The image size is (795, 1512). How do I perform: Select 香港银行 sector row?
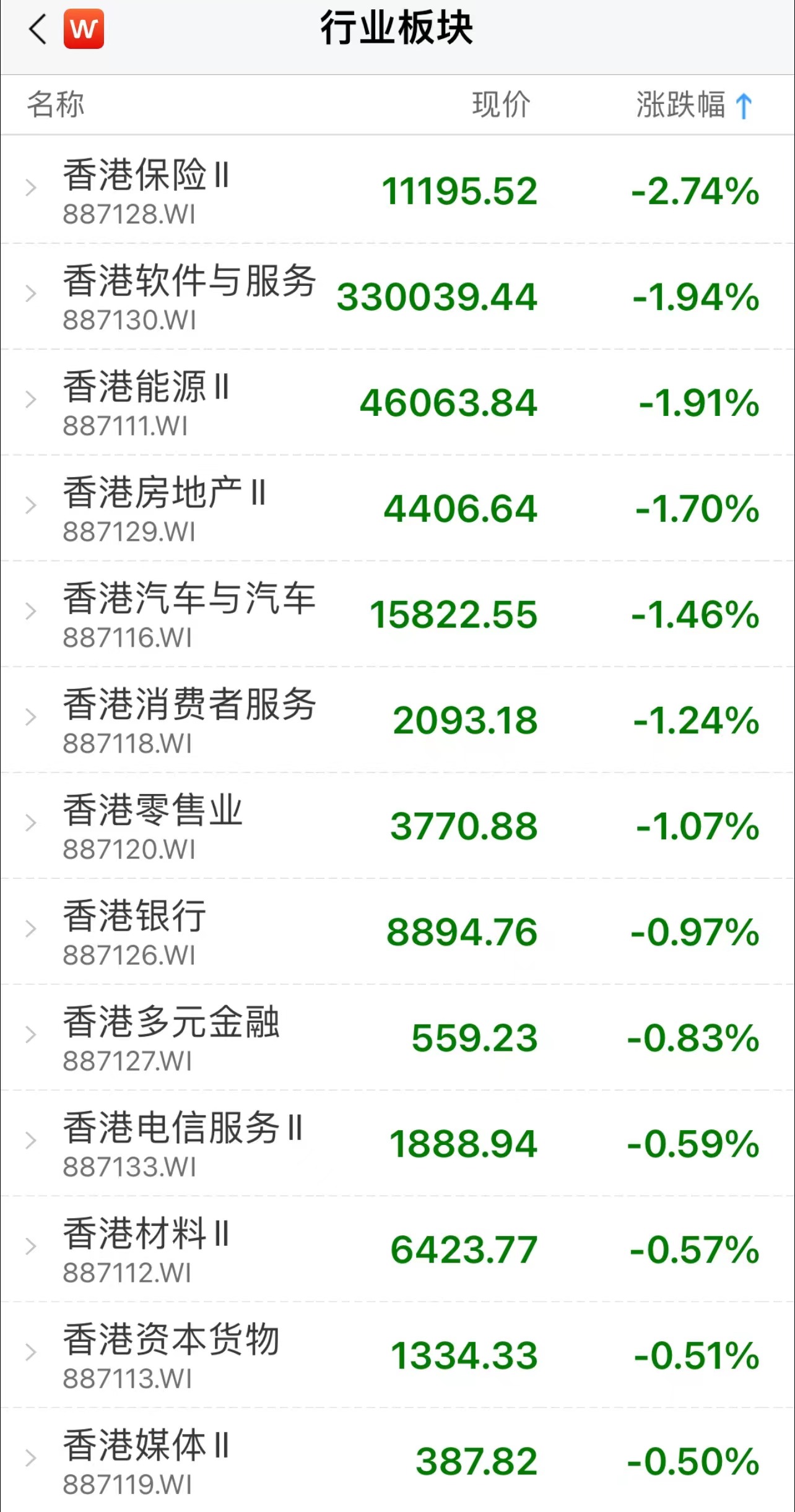click(396, 931)
